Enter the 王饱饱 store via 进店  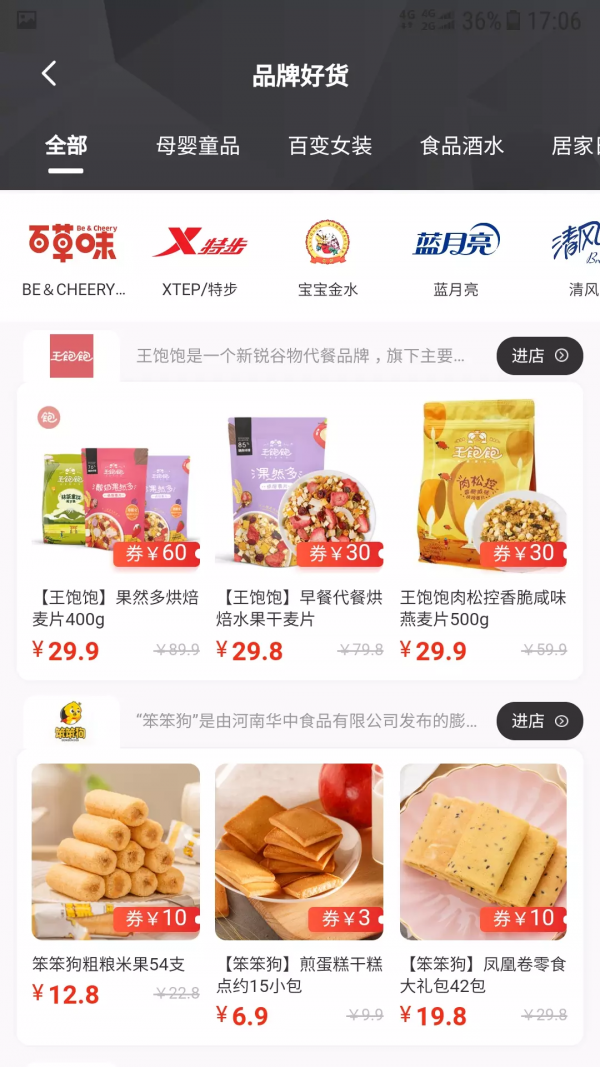539,356
